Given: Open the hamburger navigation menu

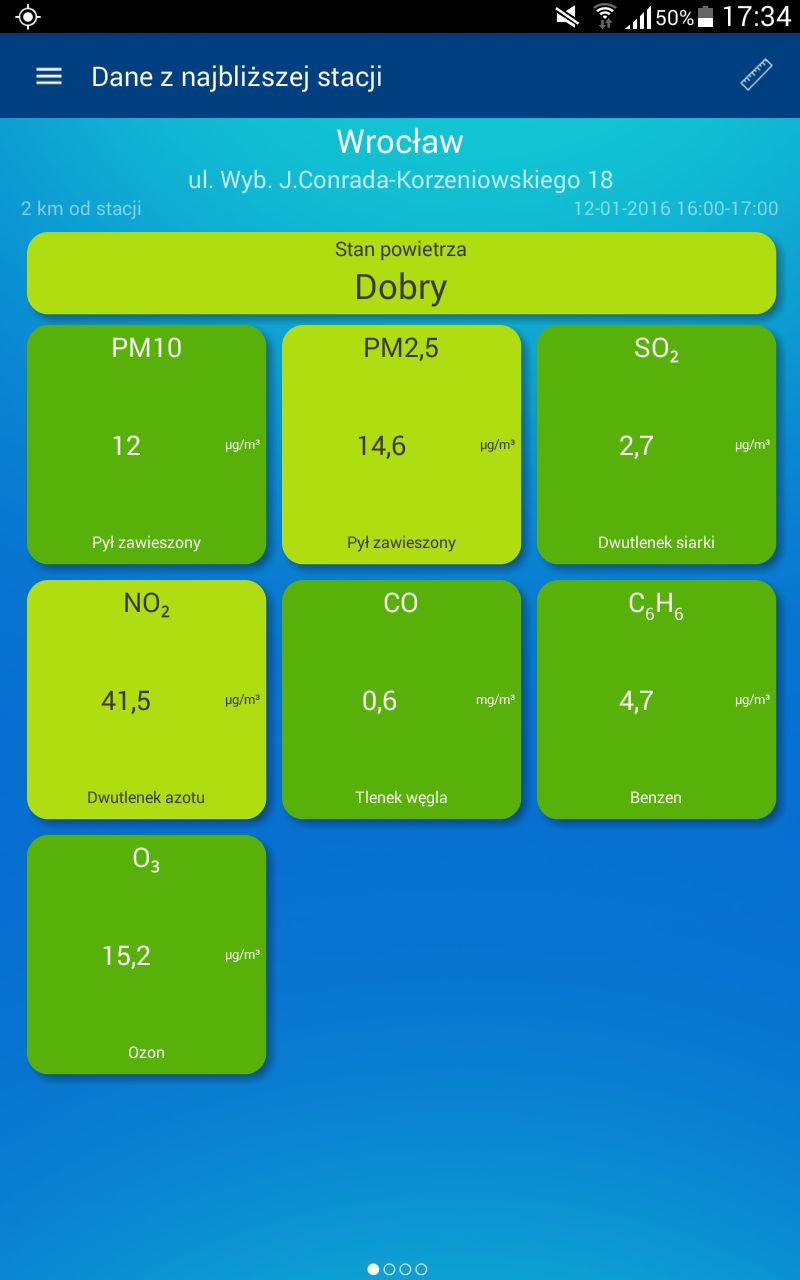Looking at the screenshot, I should (49, 77).
